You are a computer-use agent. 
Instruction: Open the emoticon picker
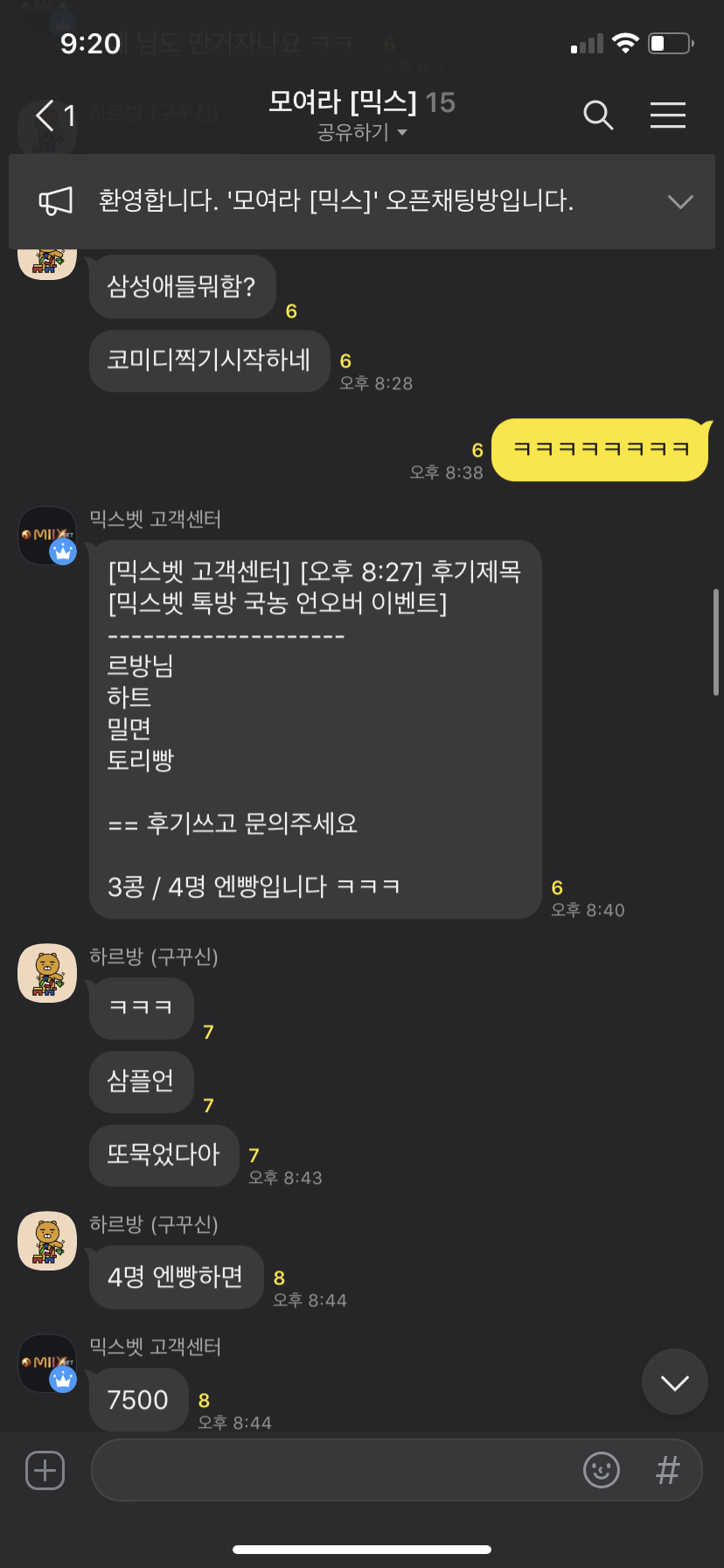point(601,1470)
